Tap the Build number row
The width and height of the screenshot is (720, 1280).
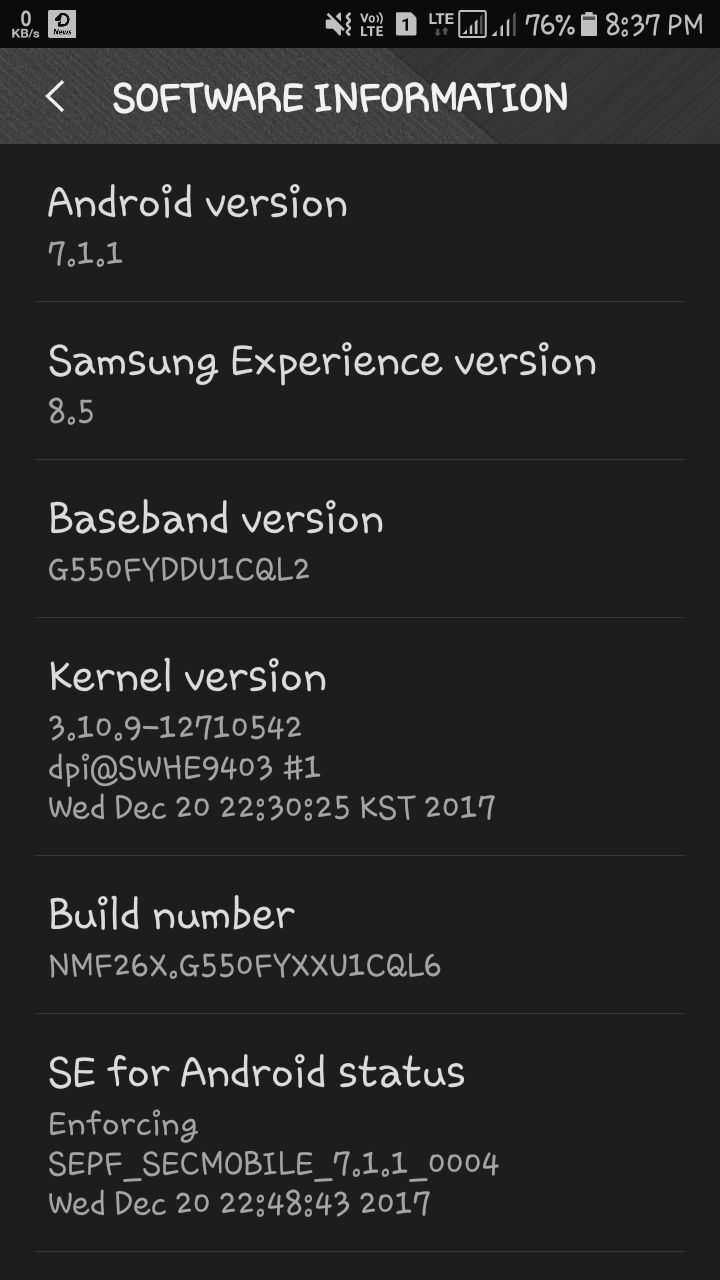360,935
